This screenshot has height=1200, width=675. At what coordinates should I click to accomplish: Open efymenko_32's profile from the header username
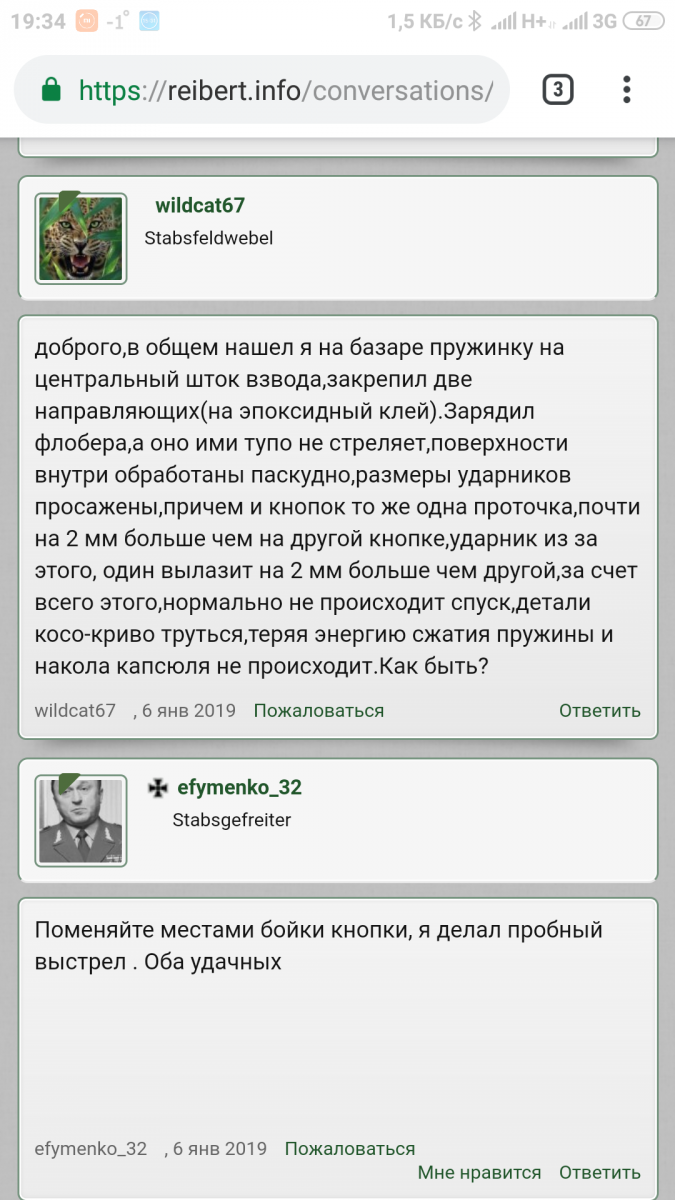239,787
